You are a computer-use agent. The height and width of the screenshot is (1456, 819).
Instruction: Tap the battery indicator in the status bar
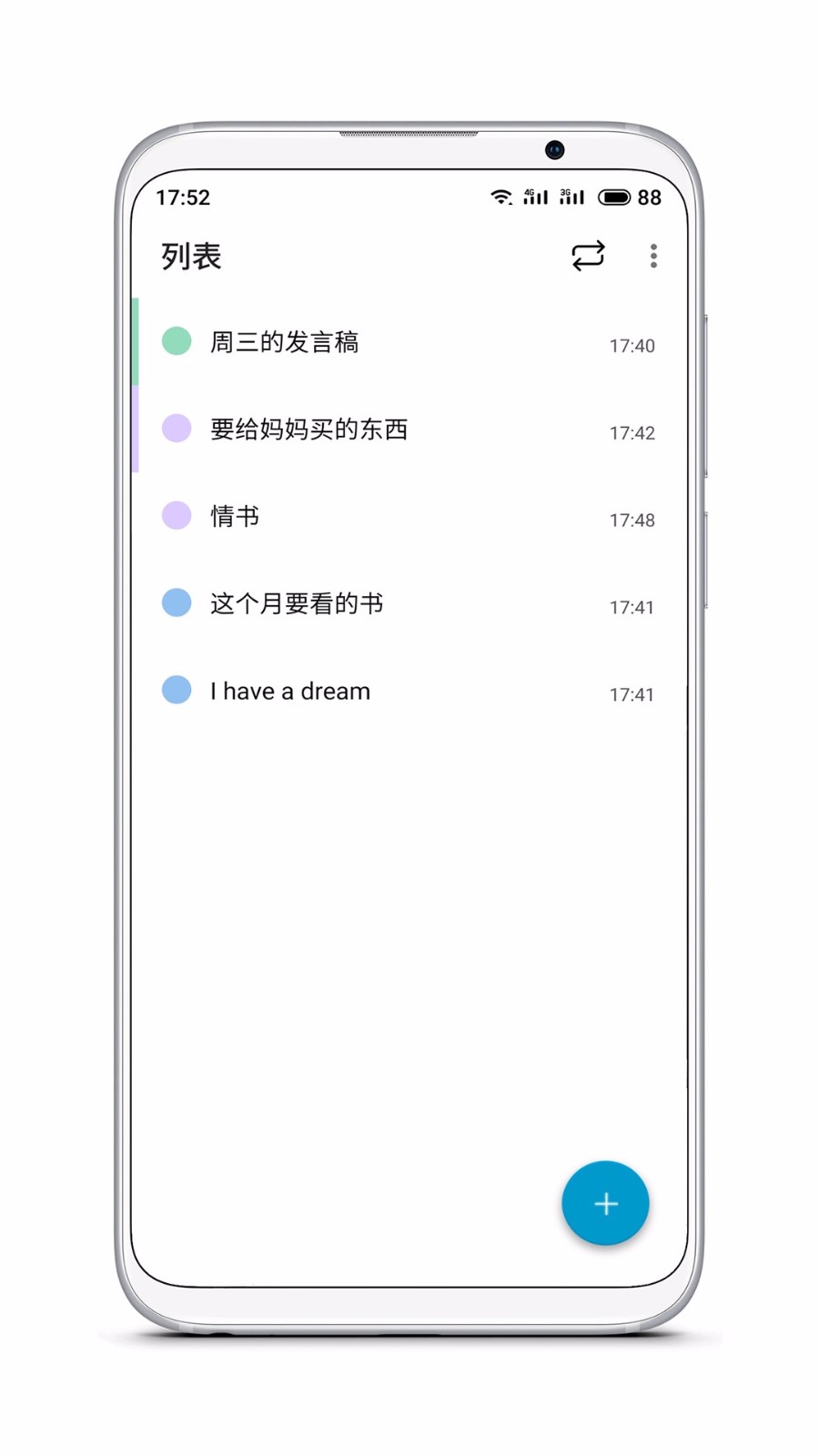click(617, 197)
